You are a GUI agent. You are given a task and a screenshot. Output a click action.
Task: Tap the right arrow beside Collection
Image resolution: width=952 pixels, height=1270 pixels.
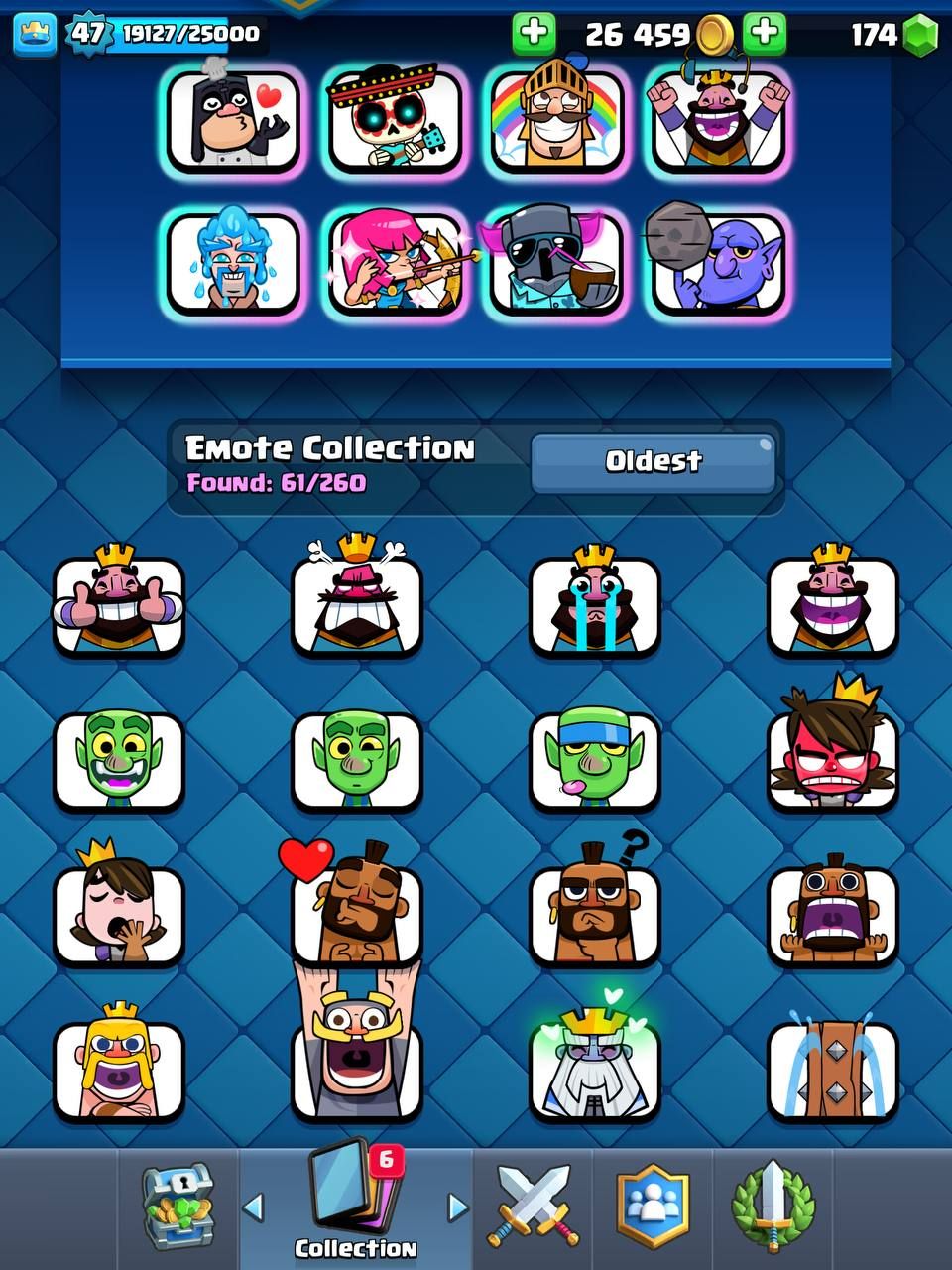point(457,1207)
